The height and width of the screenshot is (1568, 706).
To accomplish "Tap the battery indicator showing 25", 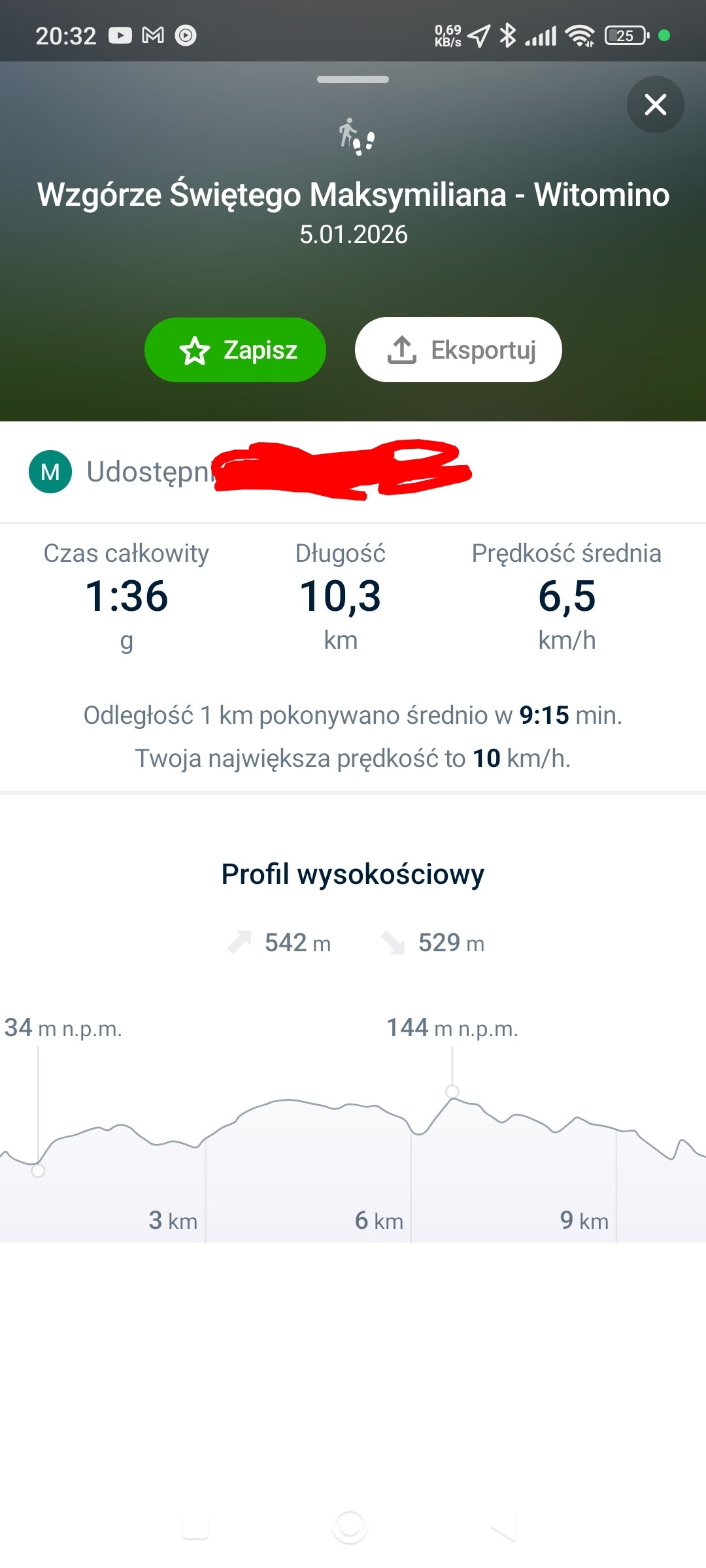I will coord(624,35).
